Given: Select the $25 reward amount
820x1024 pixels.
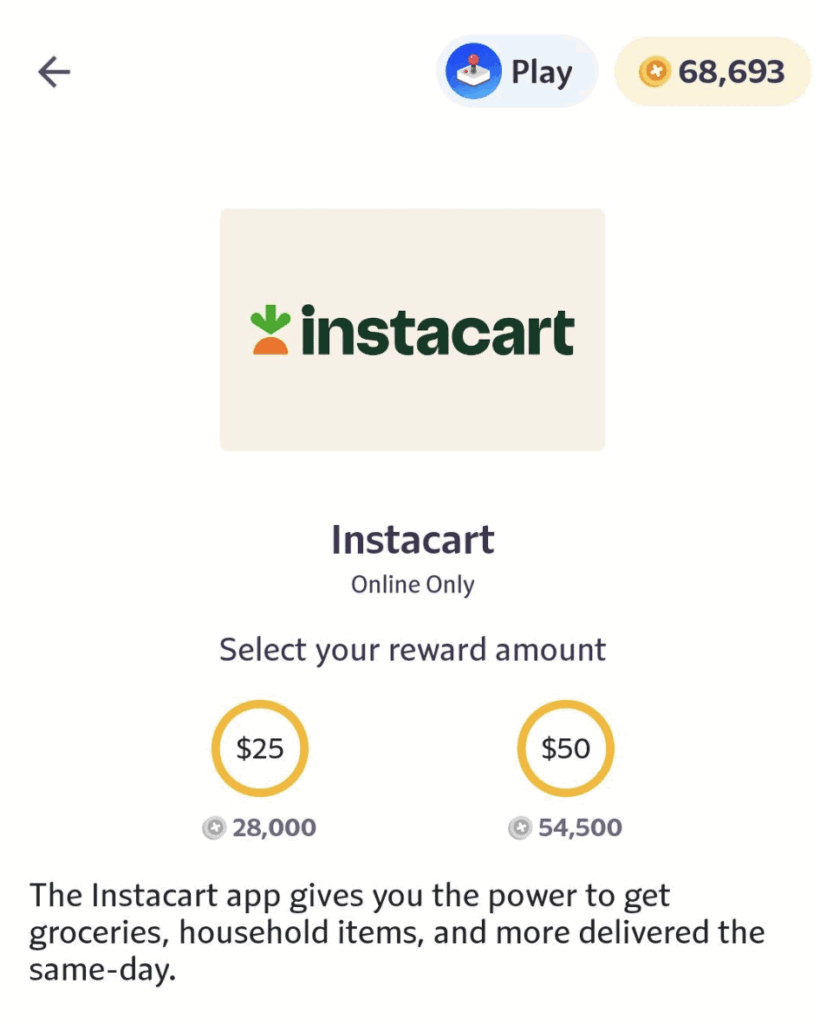Looking at the screenshot, I should coord(260,748).
